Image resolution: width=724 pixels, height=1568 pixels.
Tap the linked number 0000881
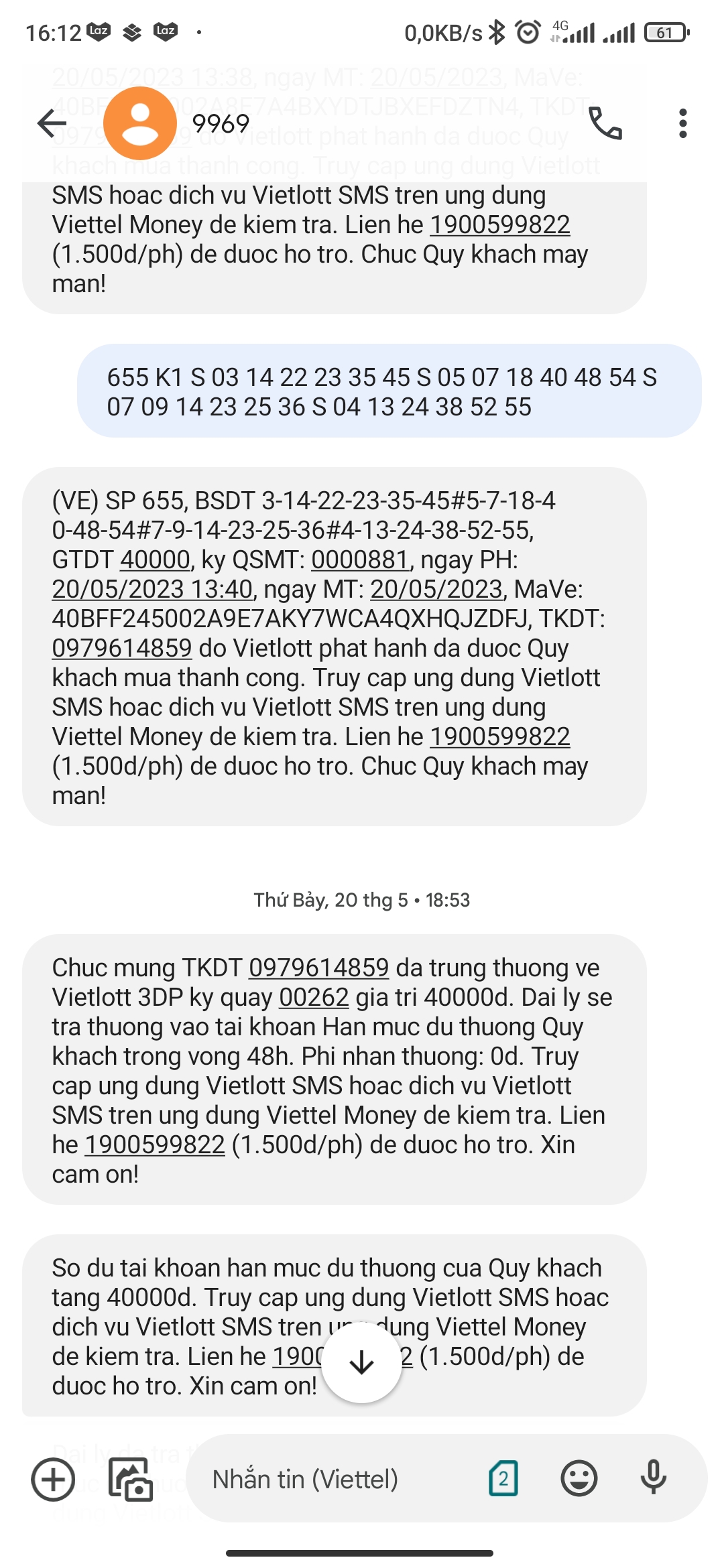click(x=360, y=560)
